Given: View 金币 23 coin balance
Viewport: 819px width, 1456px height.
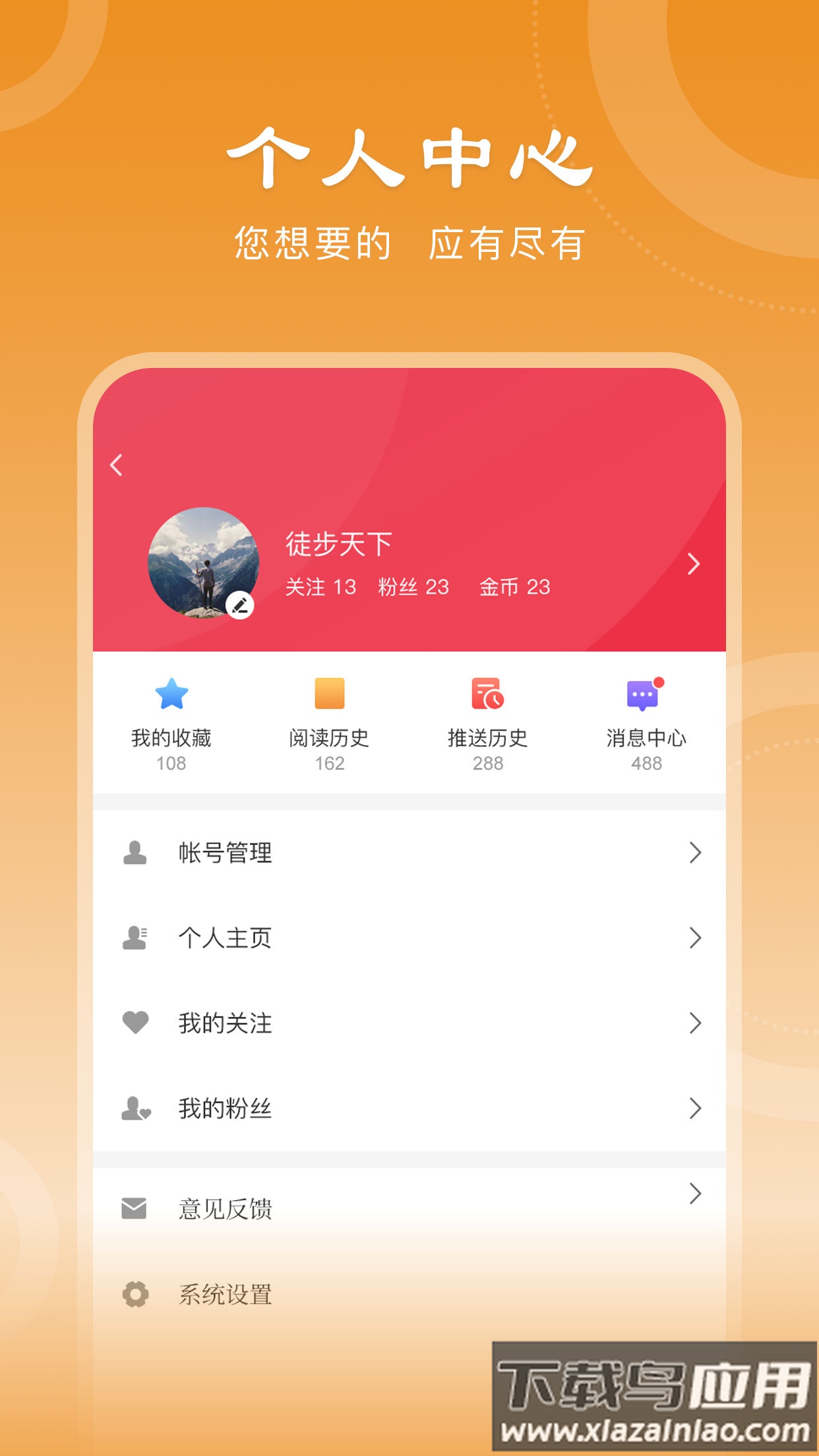Looking at the screenshot, I should point(515,586).
